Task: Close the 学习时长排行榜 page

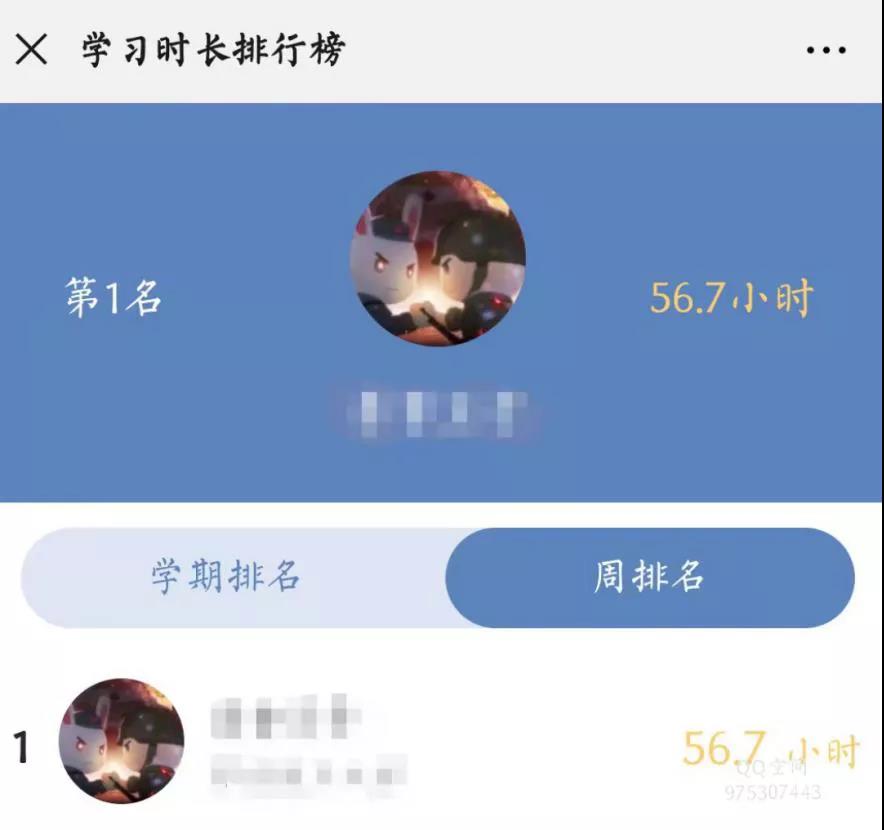Action: (x=31, y=49)
